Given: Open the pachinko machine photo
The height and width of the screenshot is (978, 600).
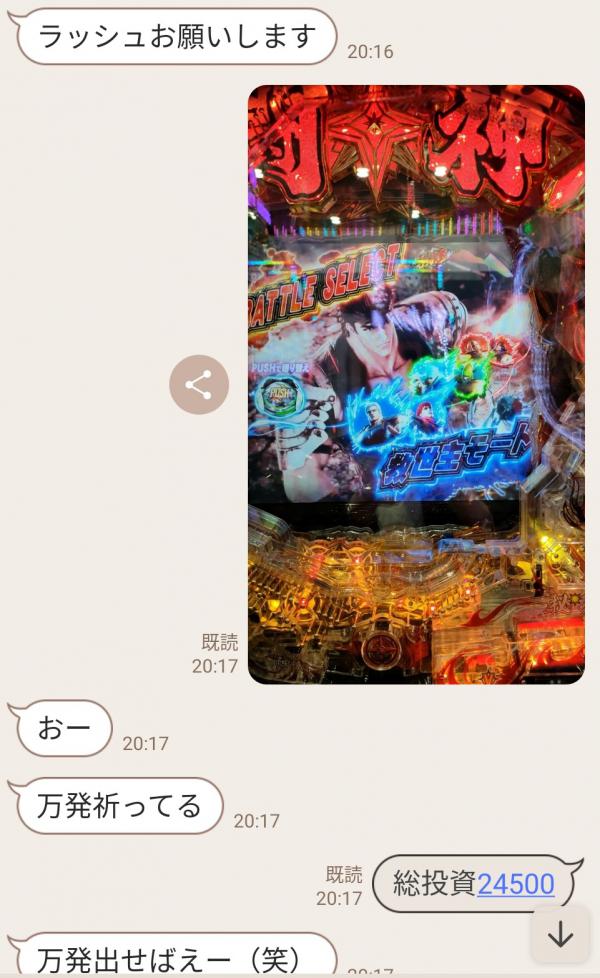Looking at the screenshot, I should 416,385.
